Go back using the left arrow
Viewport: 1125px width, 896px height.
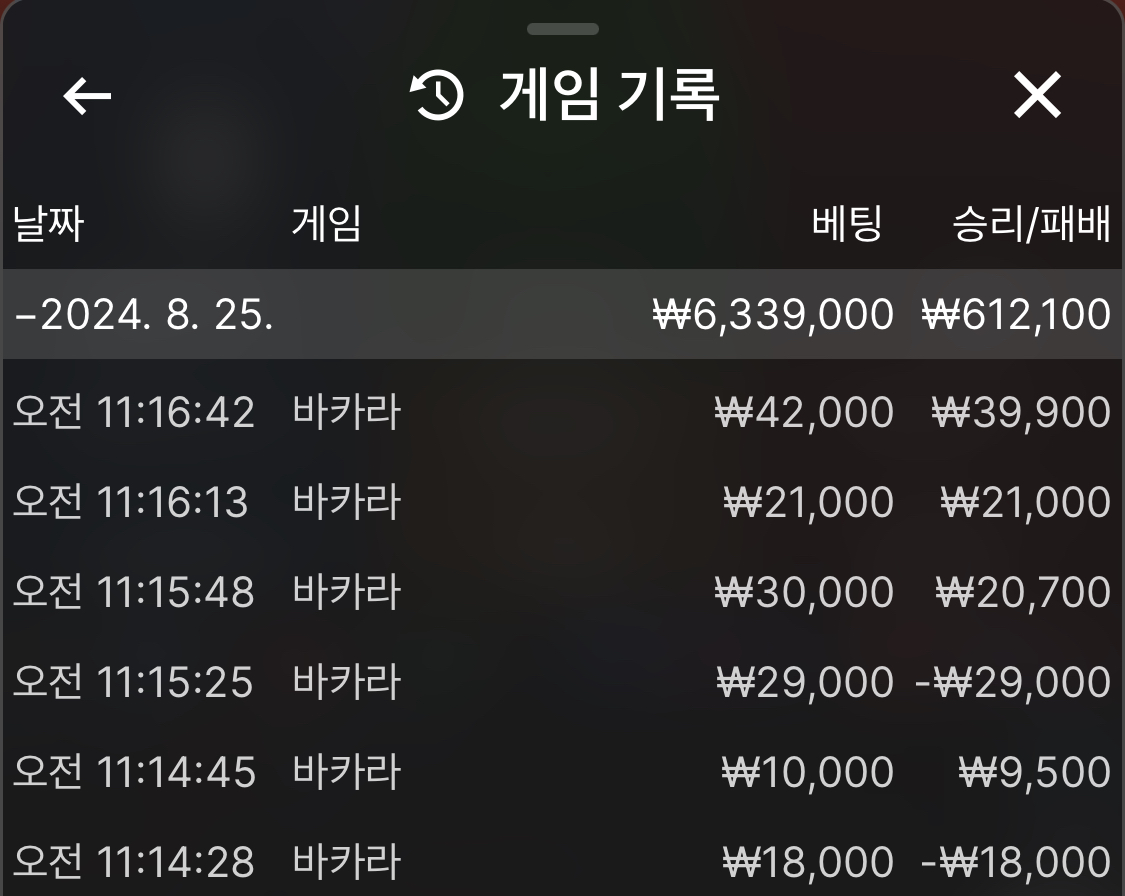pyautogui.click(x=87, y=96)
